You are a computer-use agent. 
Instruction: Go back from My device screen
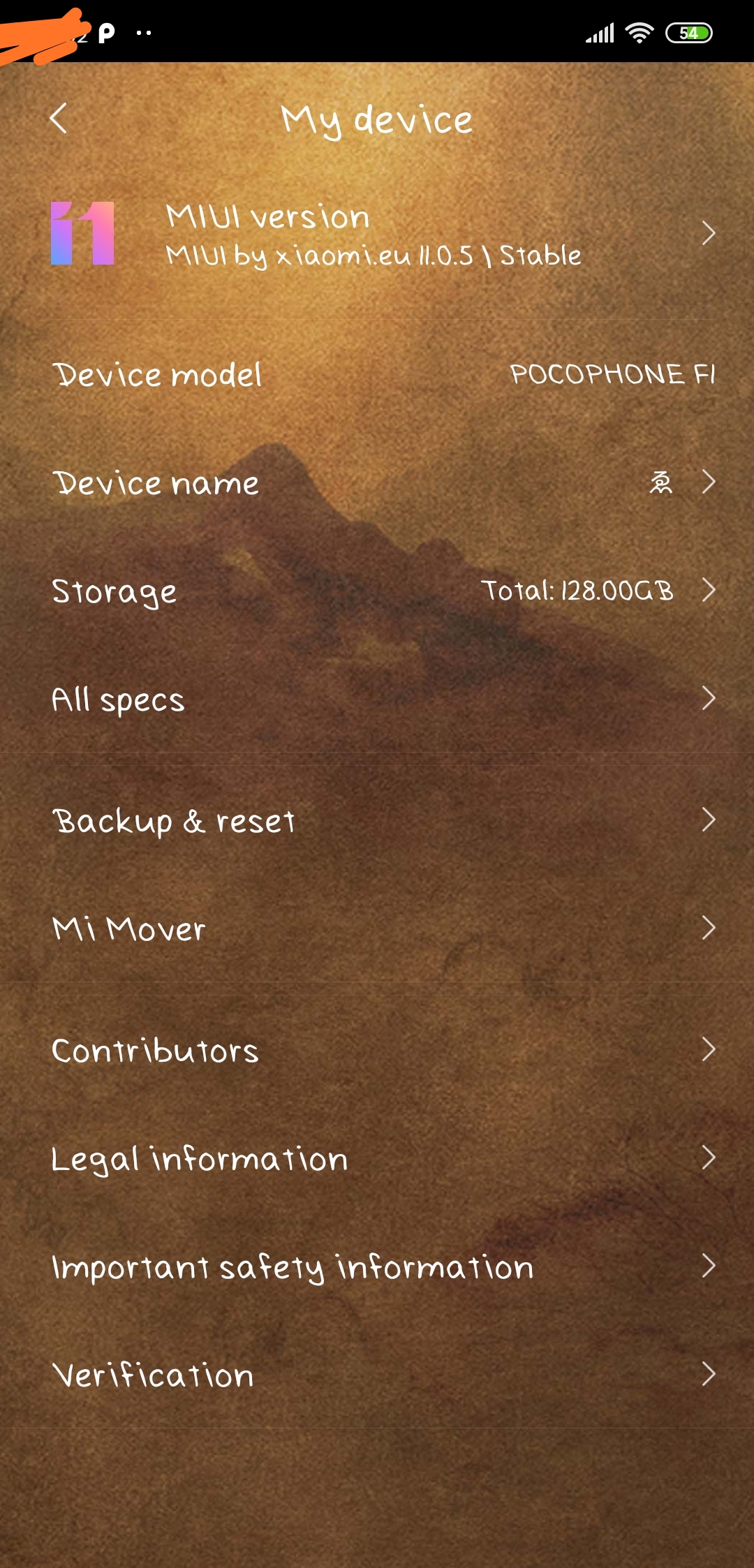(59, 118)
